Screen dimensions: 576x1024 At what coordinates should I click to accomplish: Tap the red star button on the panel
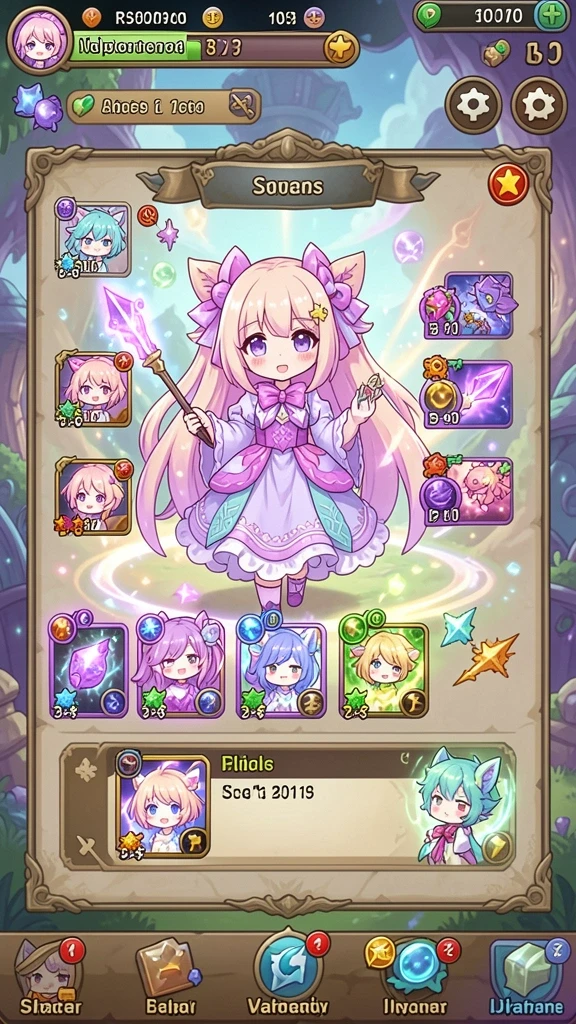click(509, 185)
